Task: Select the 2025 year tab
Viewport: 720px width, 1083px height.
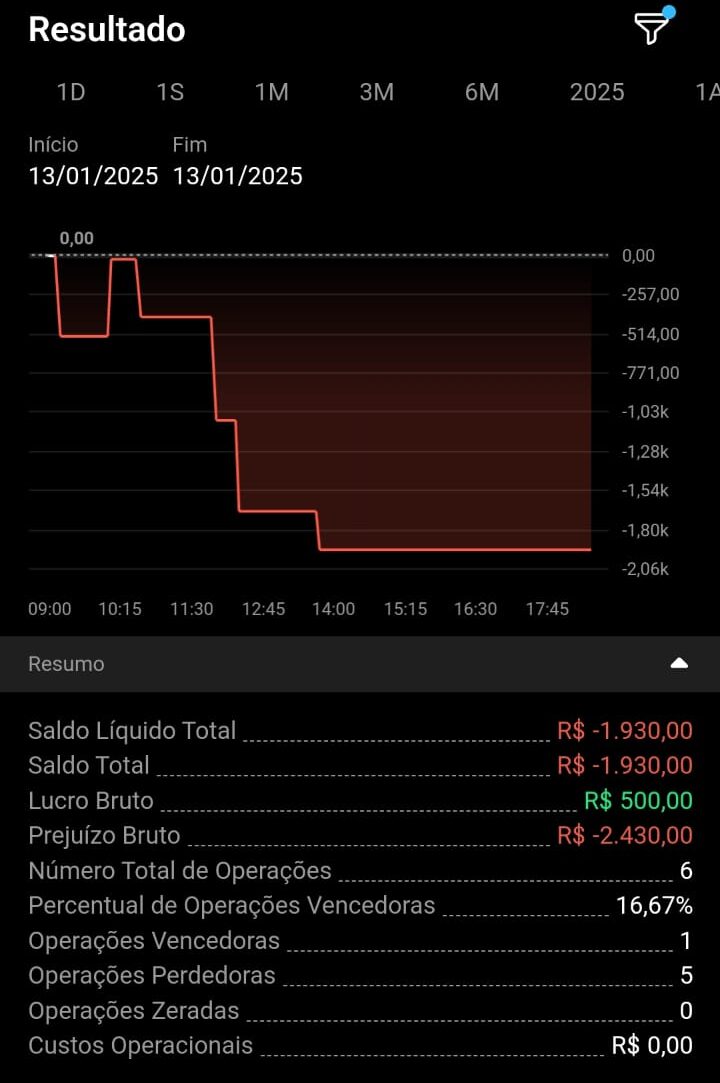Action: 597,92
